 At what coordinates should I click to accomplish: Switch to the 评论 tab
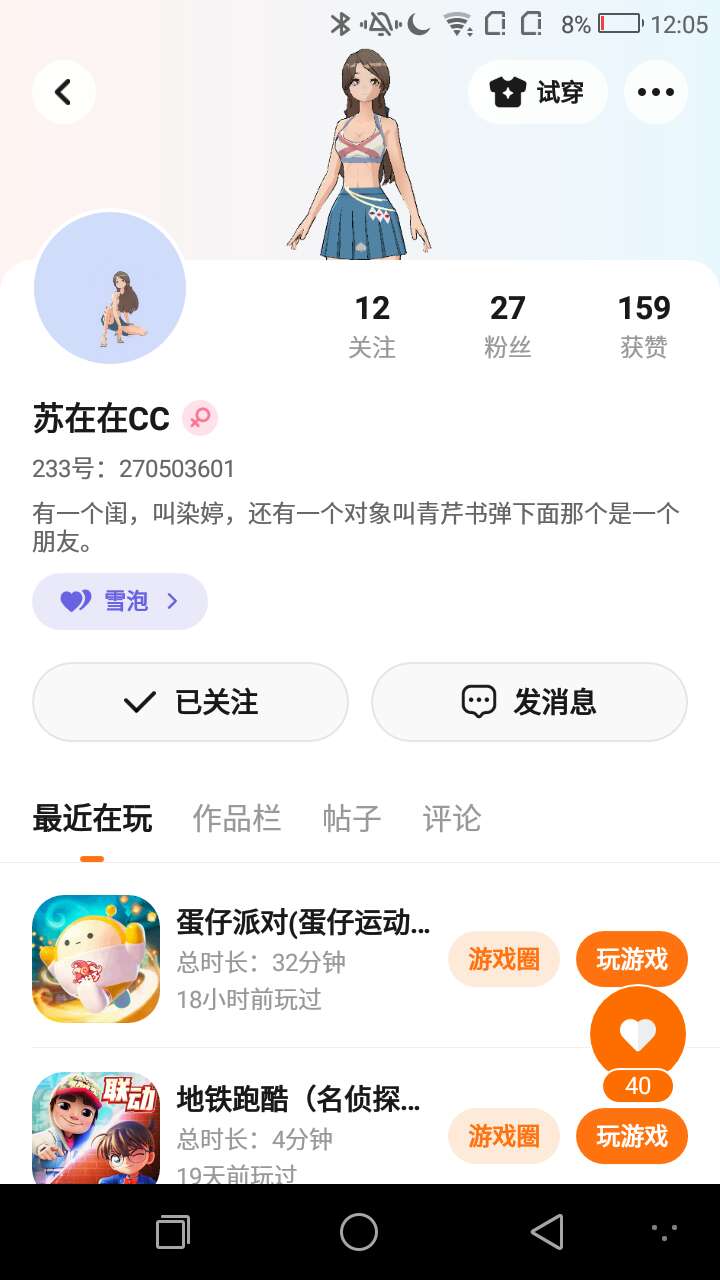tap(452, 819)
